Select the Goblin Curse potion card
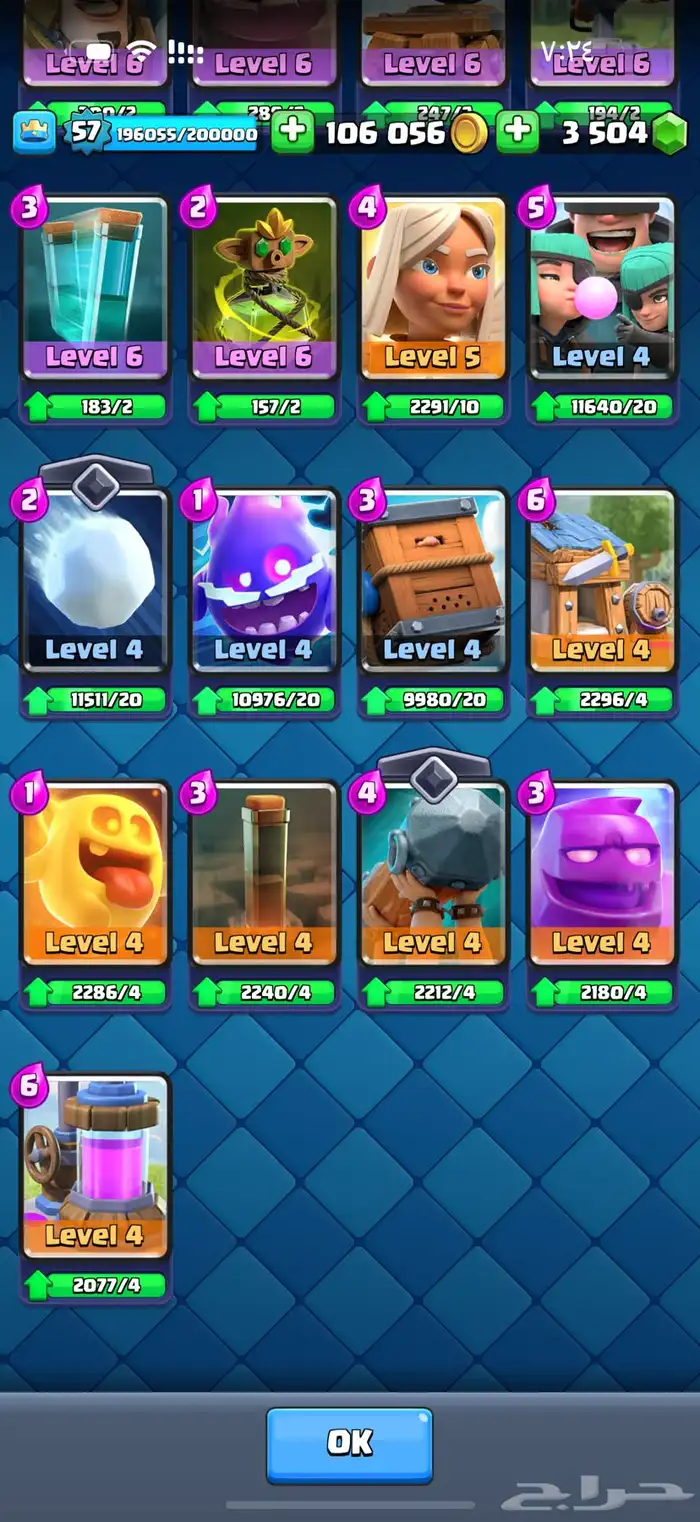 (264, 290)
